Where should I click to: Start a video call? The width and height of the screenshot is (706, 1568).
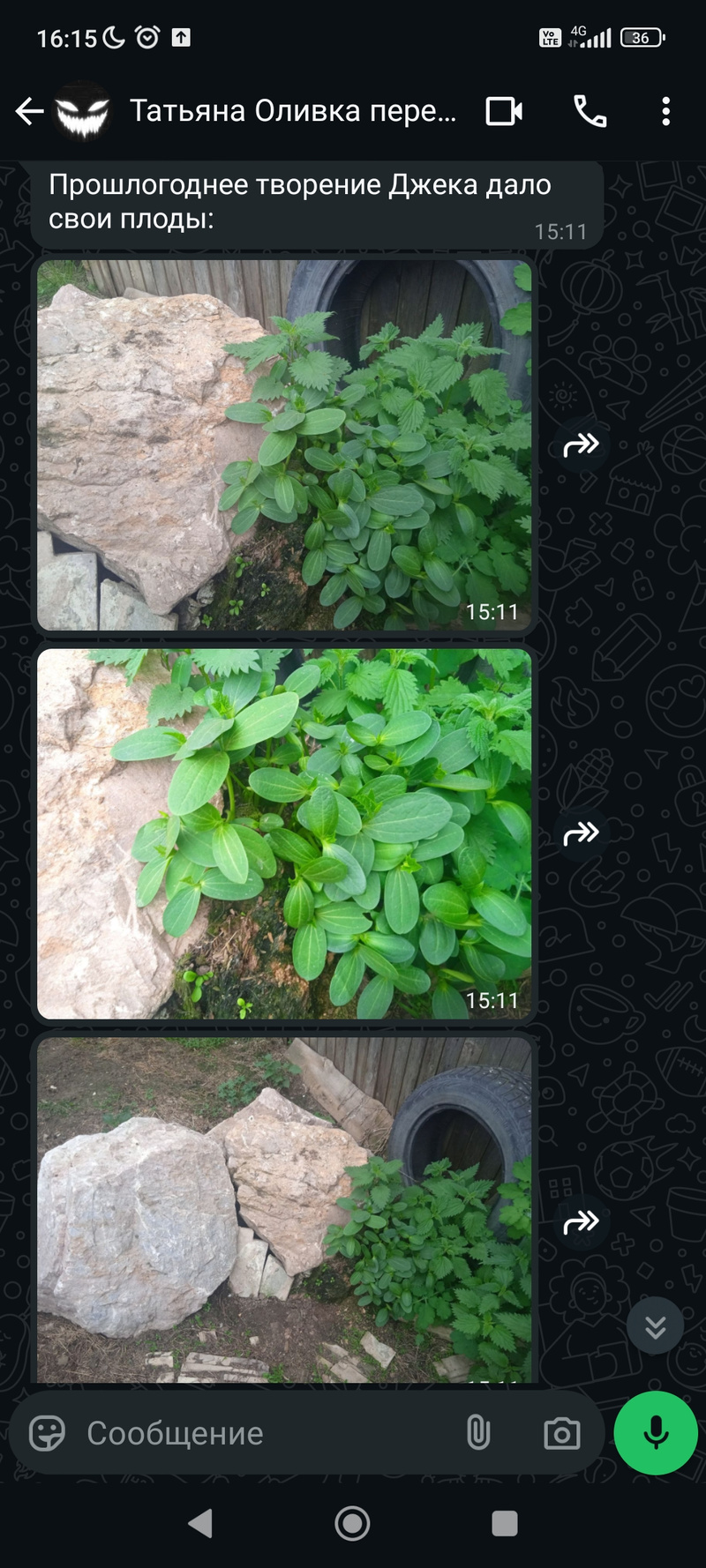[504, 111]
